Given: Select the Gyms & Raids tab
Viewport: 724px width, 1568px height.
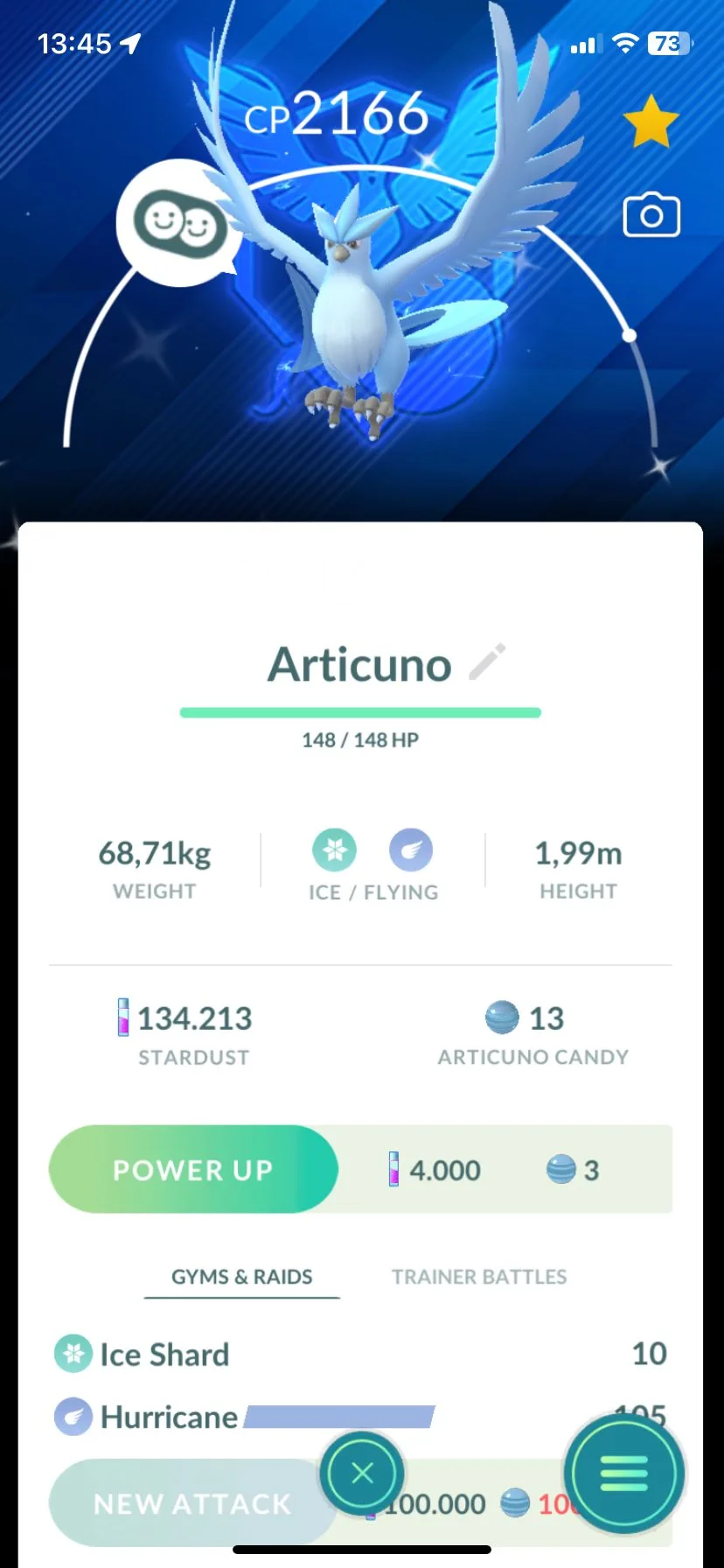Looking at the screenshot, I should 241,1277.
